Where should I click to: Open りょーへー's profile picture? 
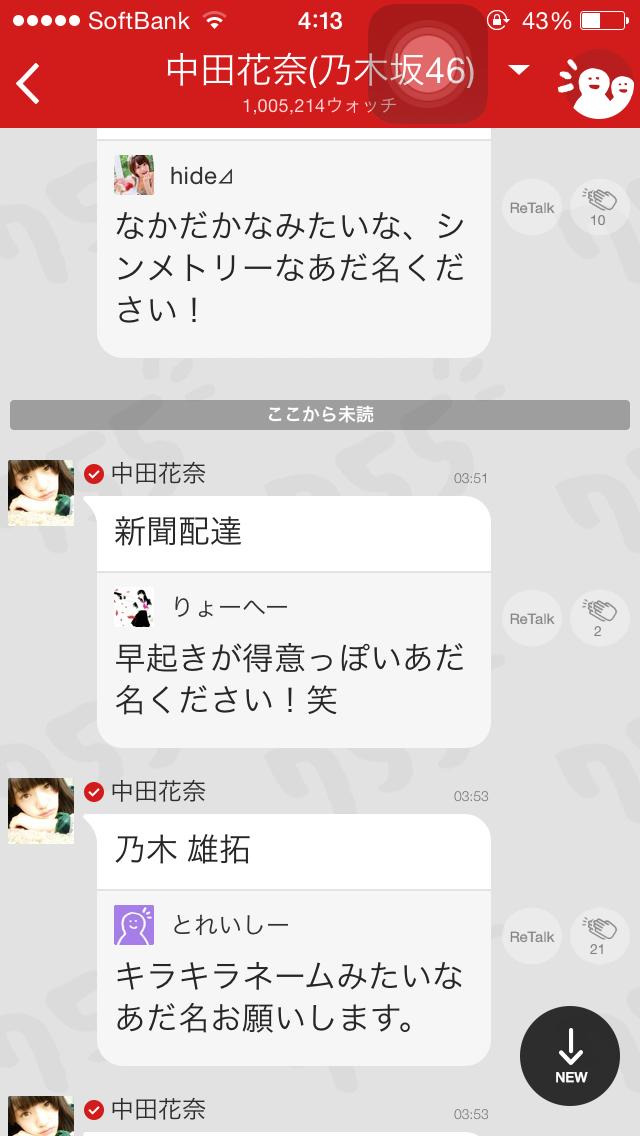133,607
